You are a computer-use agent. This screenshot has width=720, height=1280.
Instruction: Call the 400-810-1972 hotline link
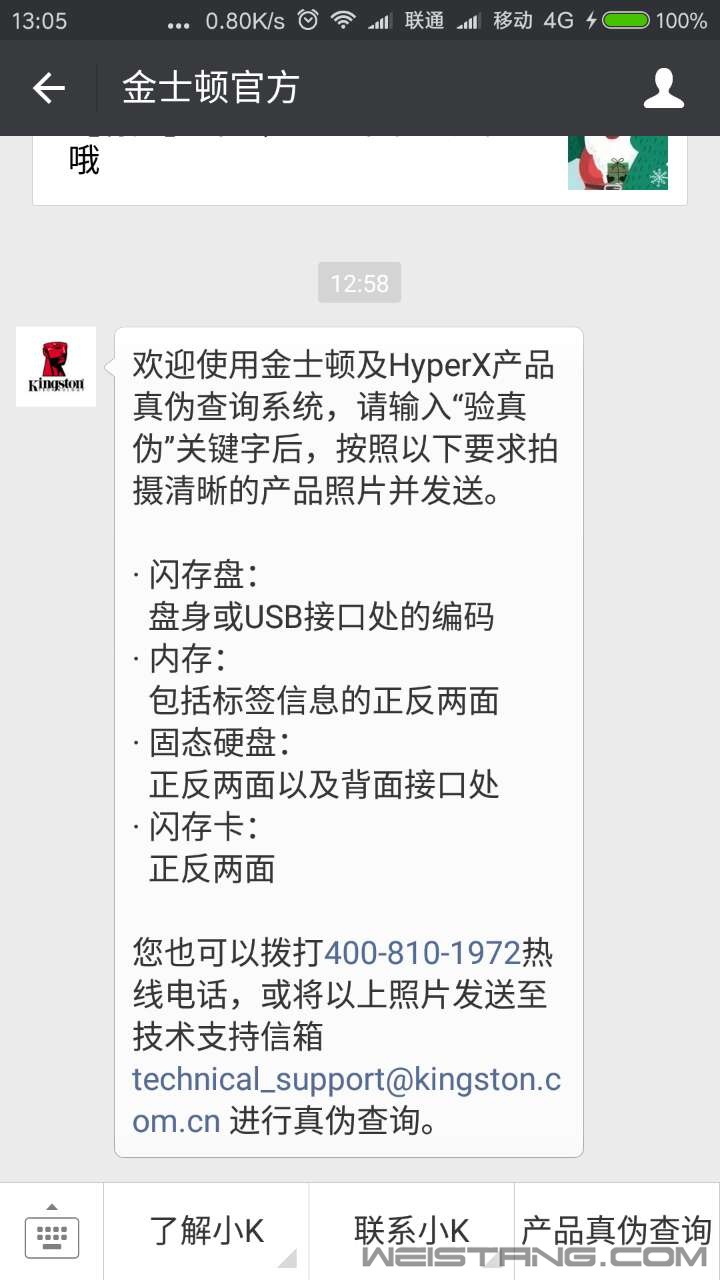click(x=423, y=952)
